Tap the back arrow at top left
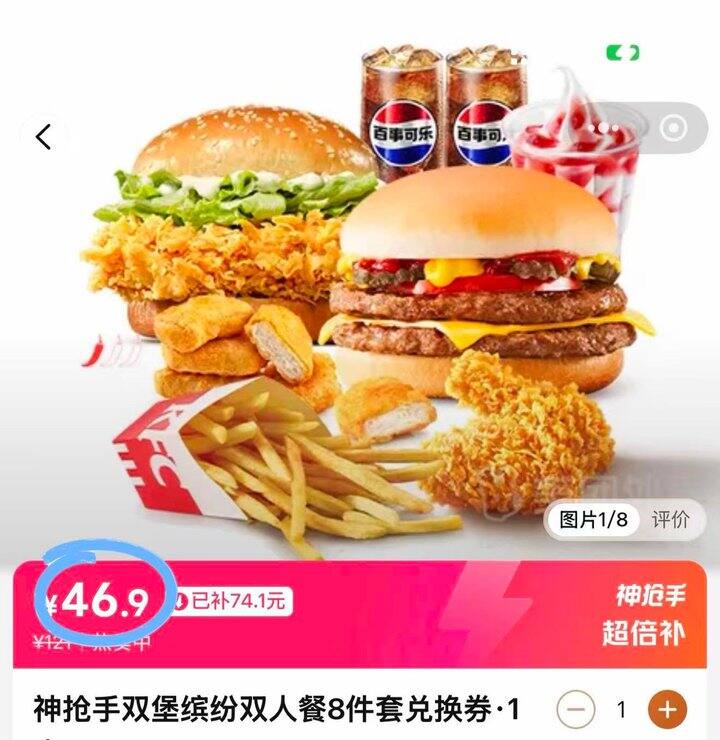 (42, 136)
